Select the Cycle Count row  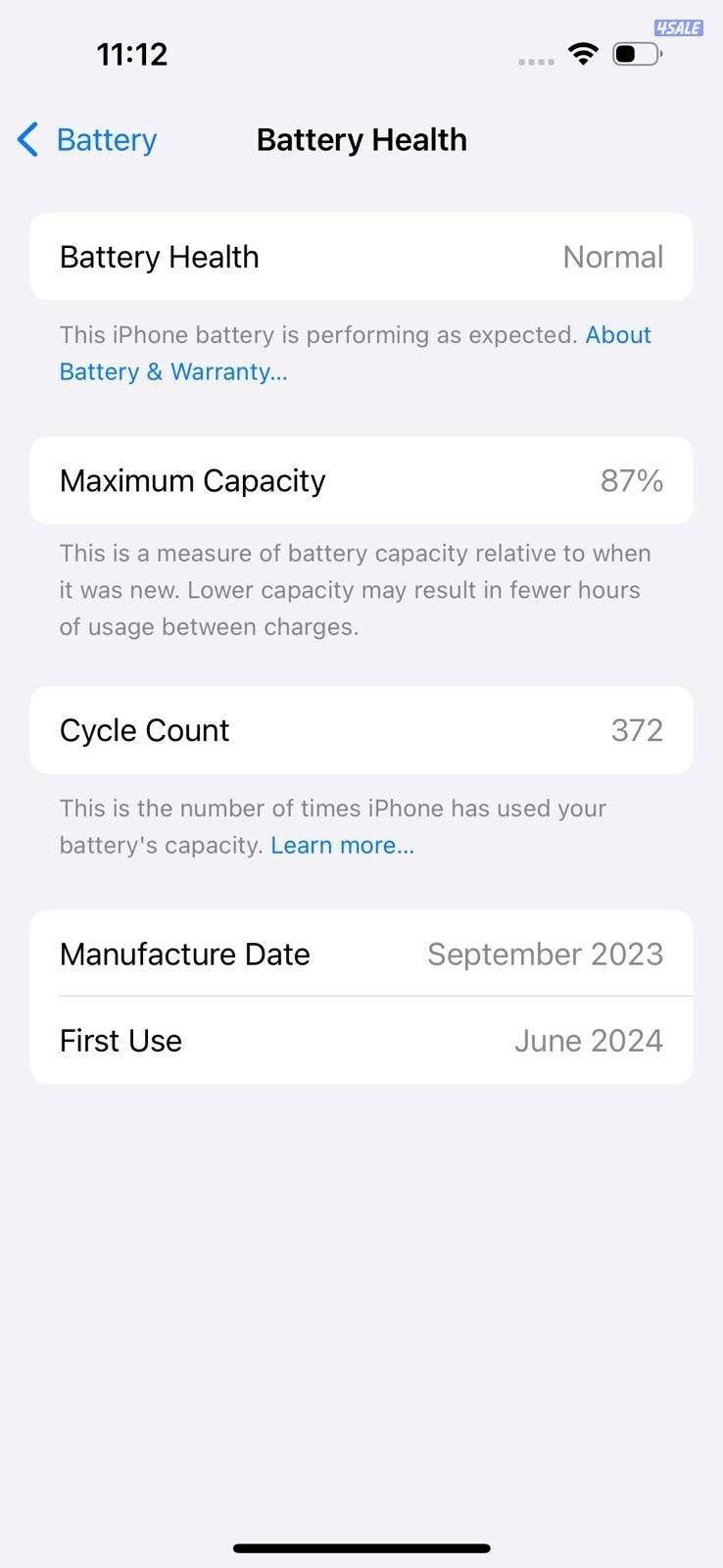point(361,729)
